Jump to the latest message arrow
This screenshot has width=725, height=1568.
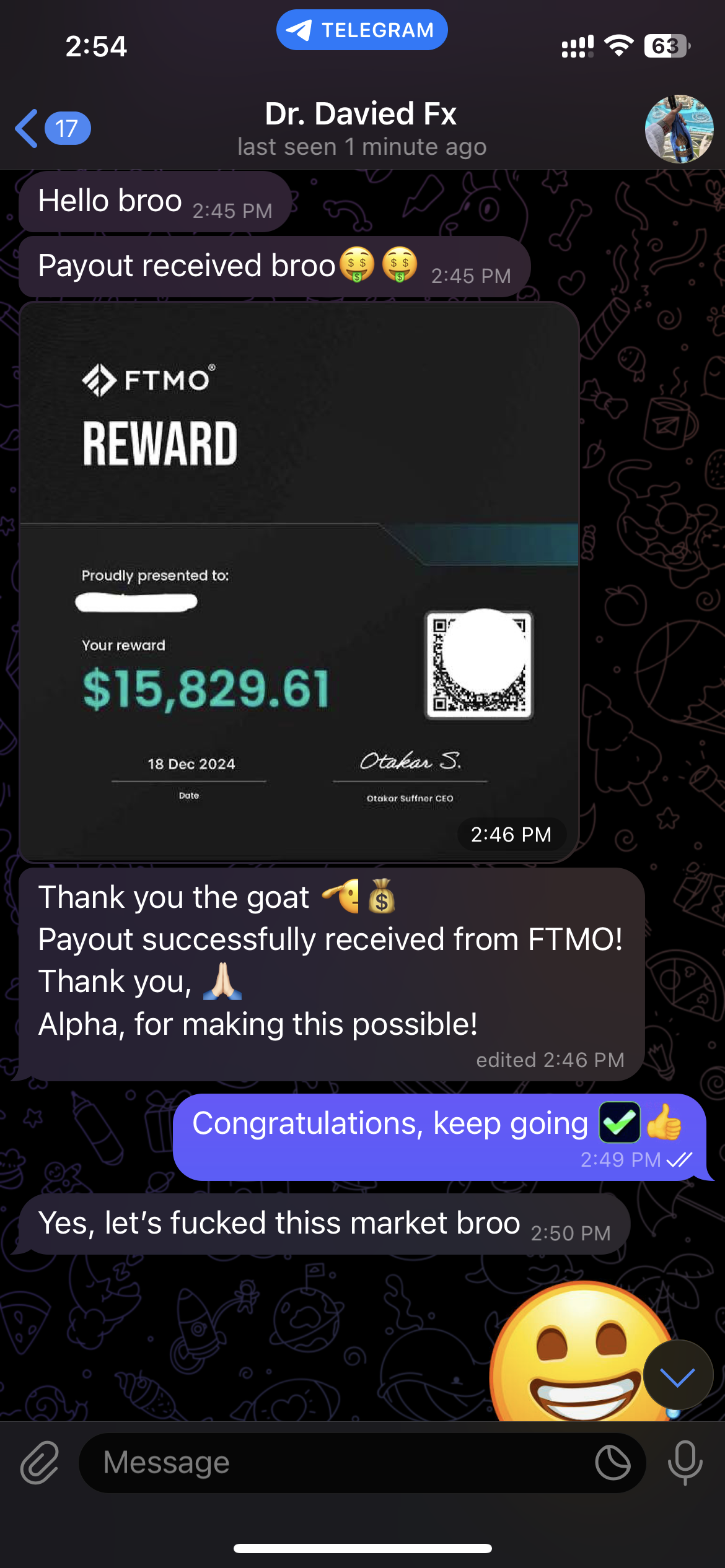pos(677,1377)
